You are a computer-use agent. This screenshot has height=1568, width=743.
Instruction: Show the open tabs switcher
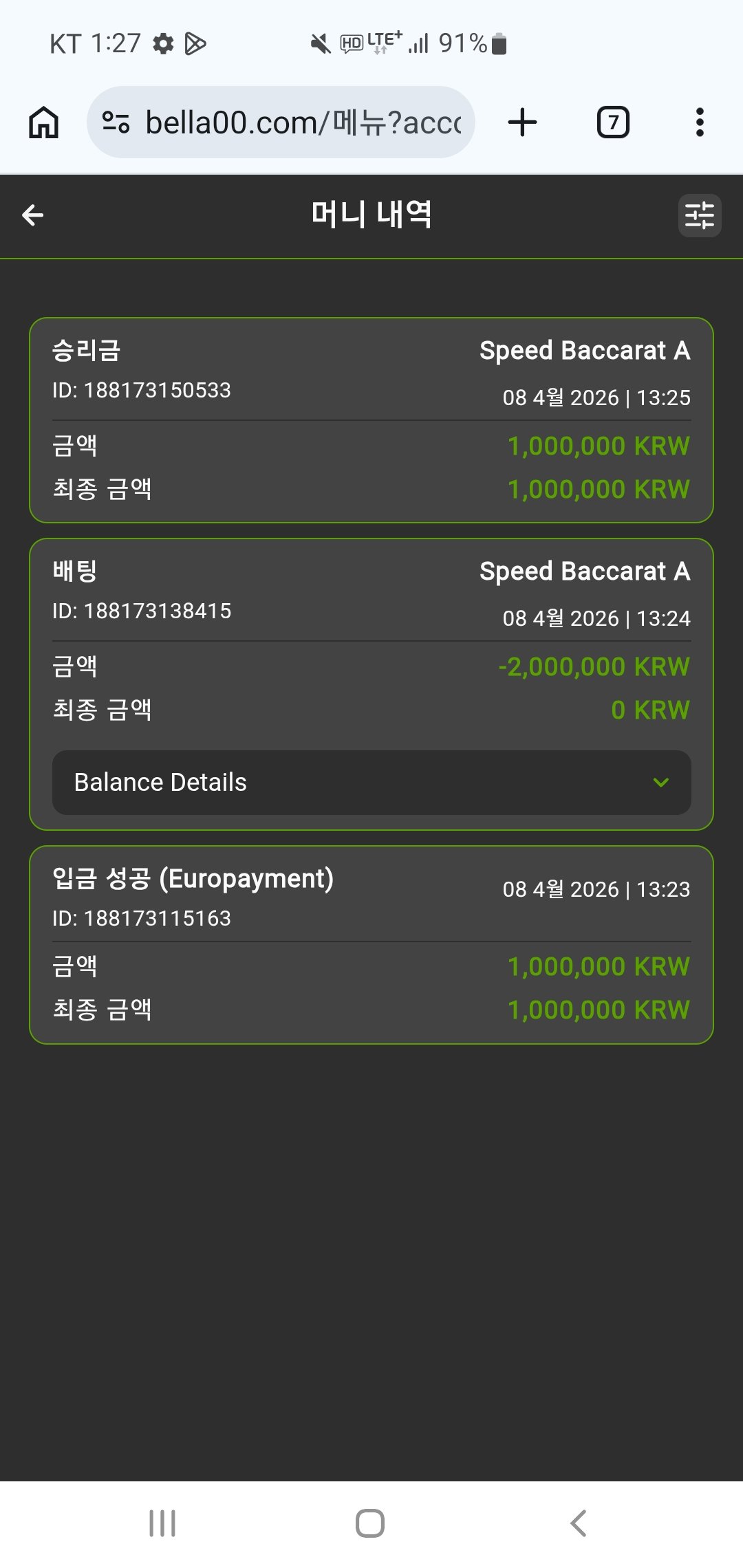point(612,122)
